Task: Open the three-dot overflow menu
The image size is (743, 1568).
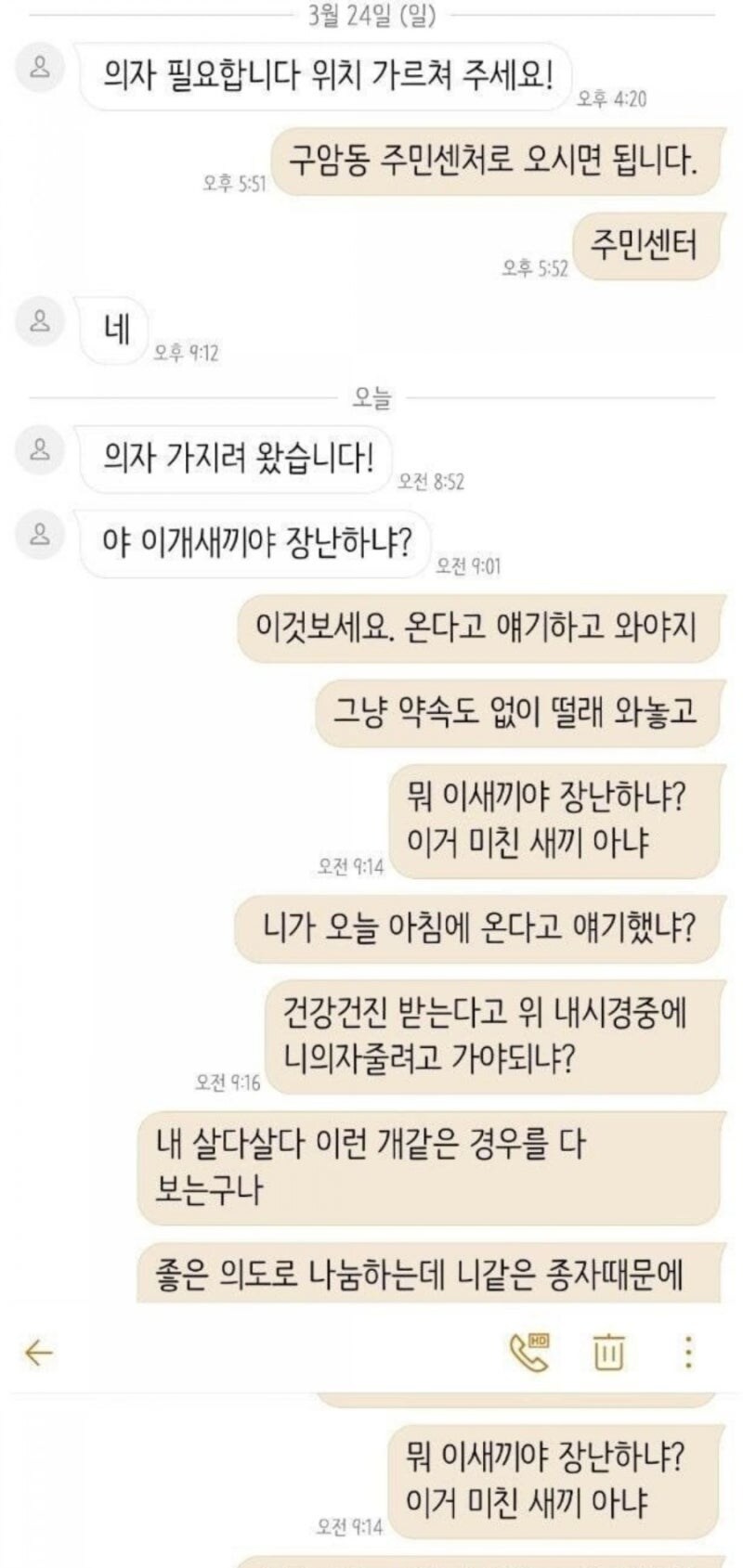Action: [x=688, y=1353]
